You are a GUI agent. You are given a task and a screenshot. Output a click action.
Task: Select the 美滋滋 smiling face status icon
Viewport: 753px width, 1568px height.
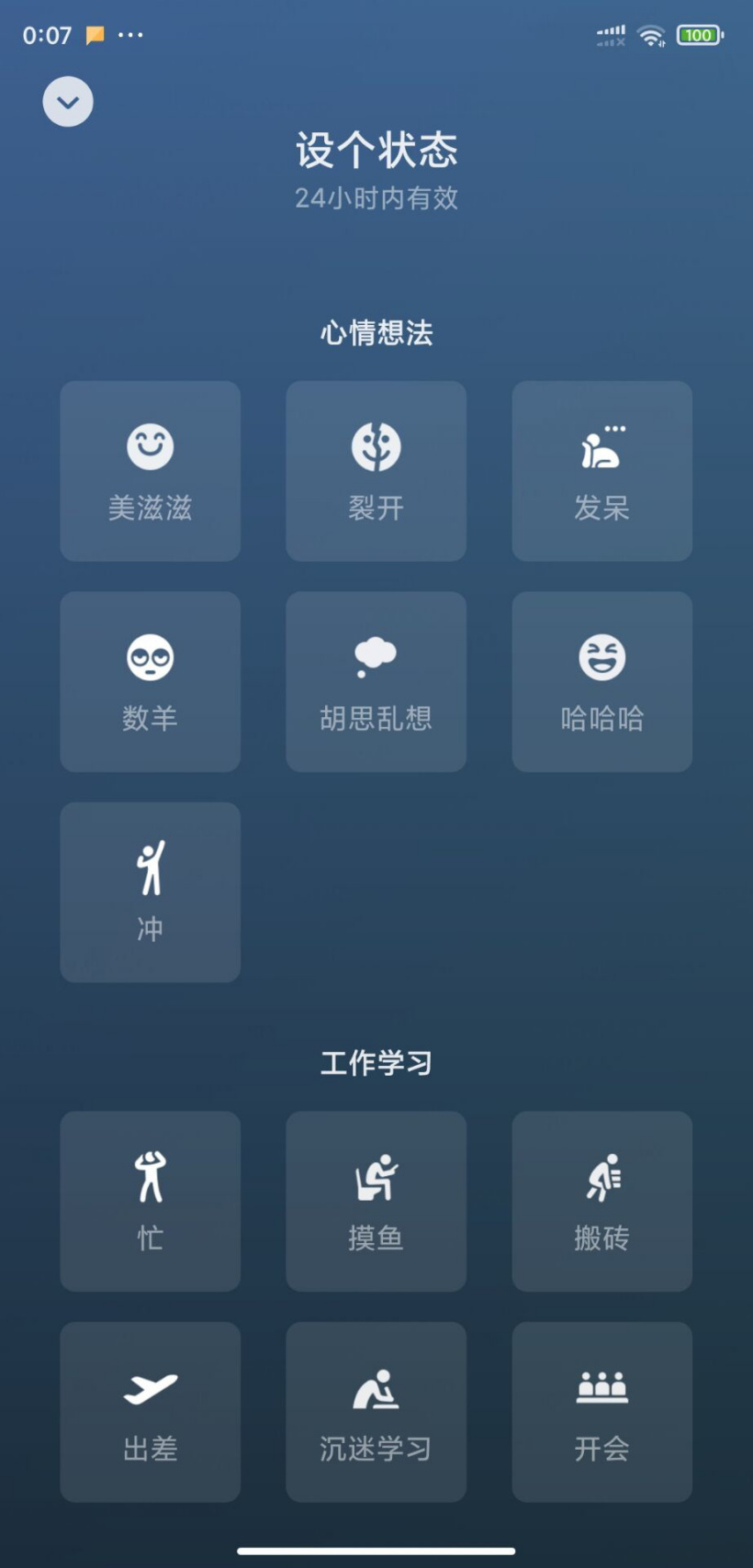150,471
